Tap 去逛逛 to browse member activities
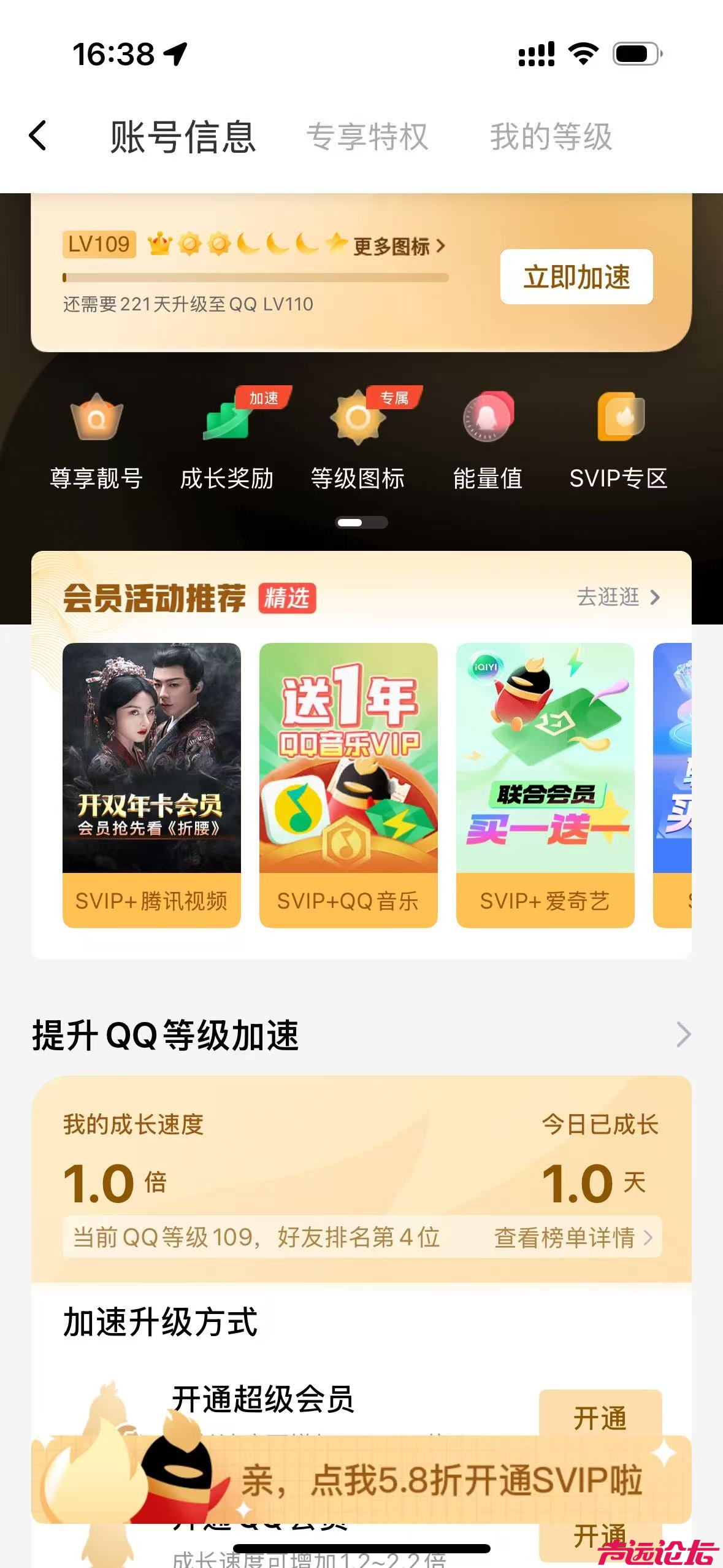The image size is (723, 1568). click(x=618, y=597)
